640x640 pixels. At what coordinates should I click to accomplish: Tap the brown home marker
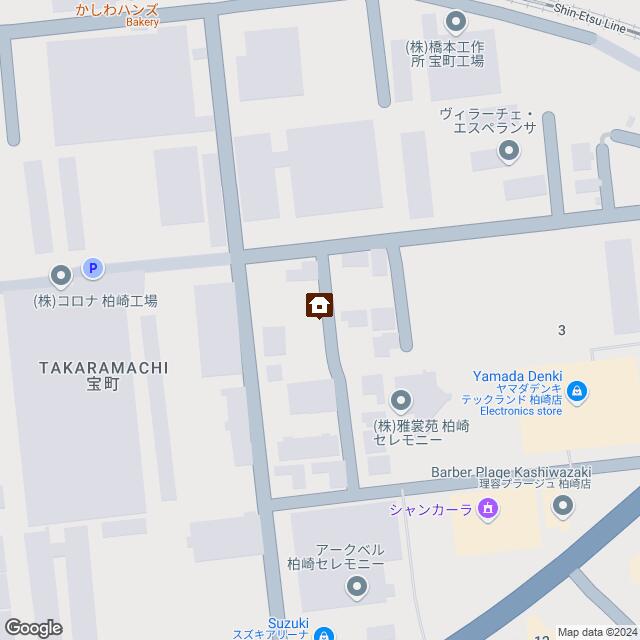[319, 304]
